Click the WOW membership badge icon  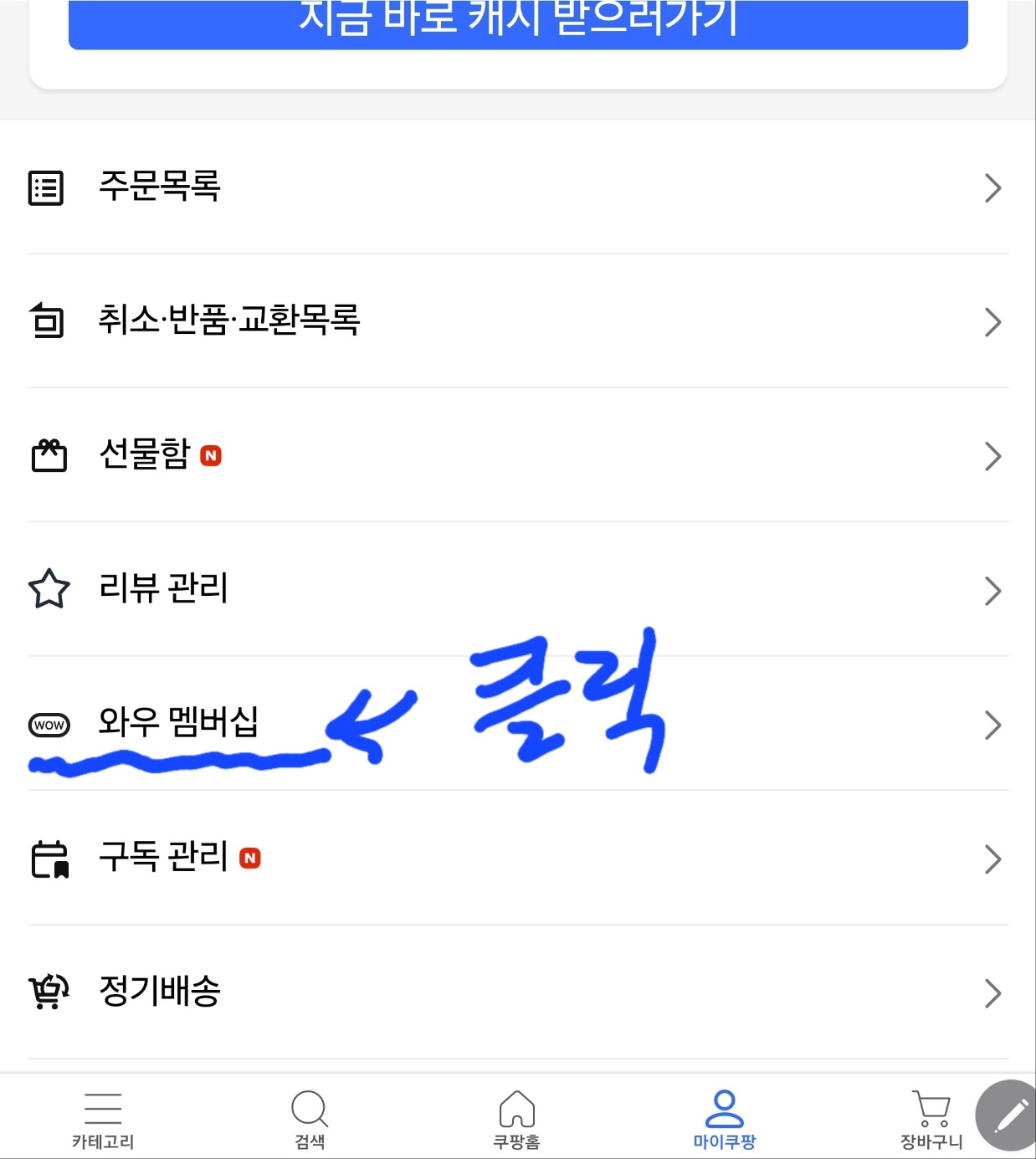point(49,725)
